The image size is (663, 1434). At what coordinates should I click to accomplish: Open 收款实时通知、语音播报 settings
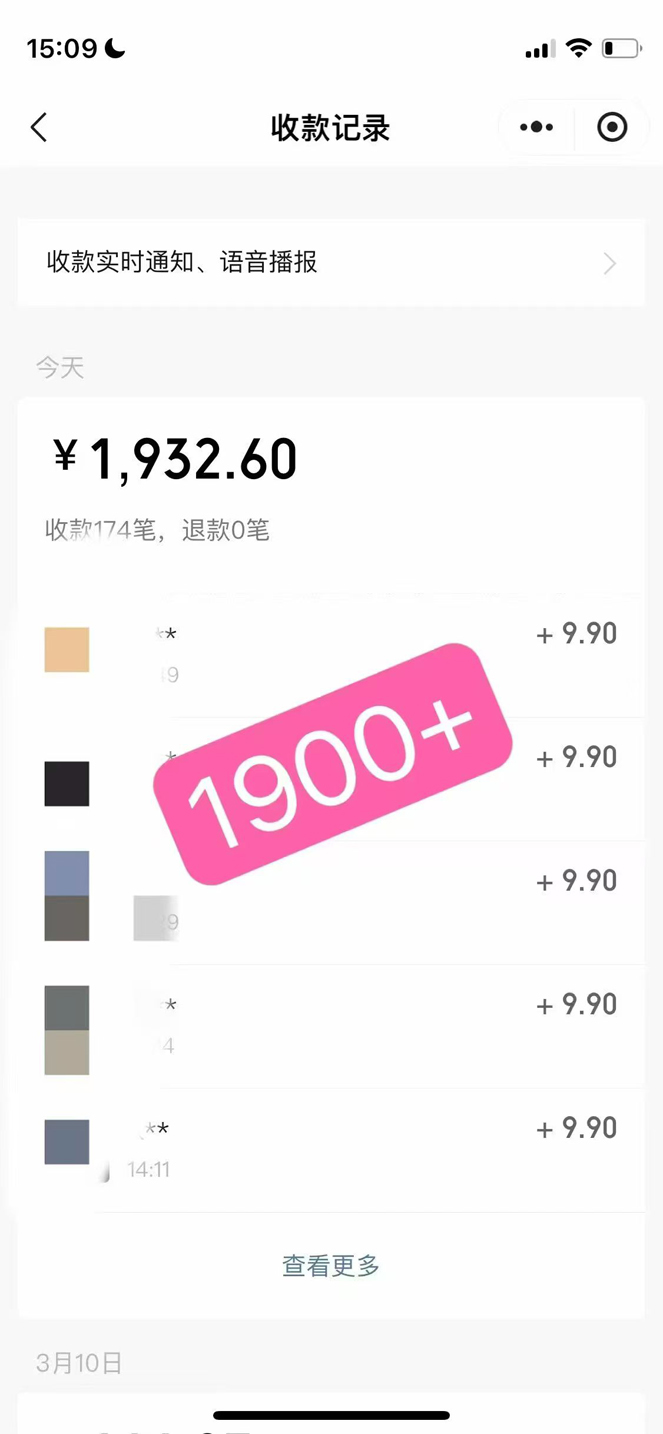coord(331,263)
